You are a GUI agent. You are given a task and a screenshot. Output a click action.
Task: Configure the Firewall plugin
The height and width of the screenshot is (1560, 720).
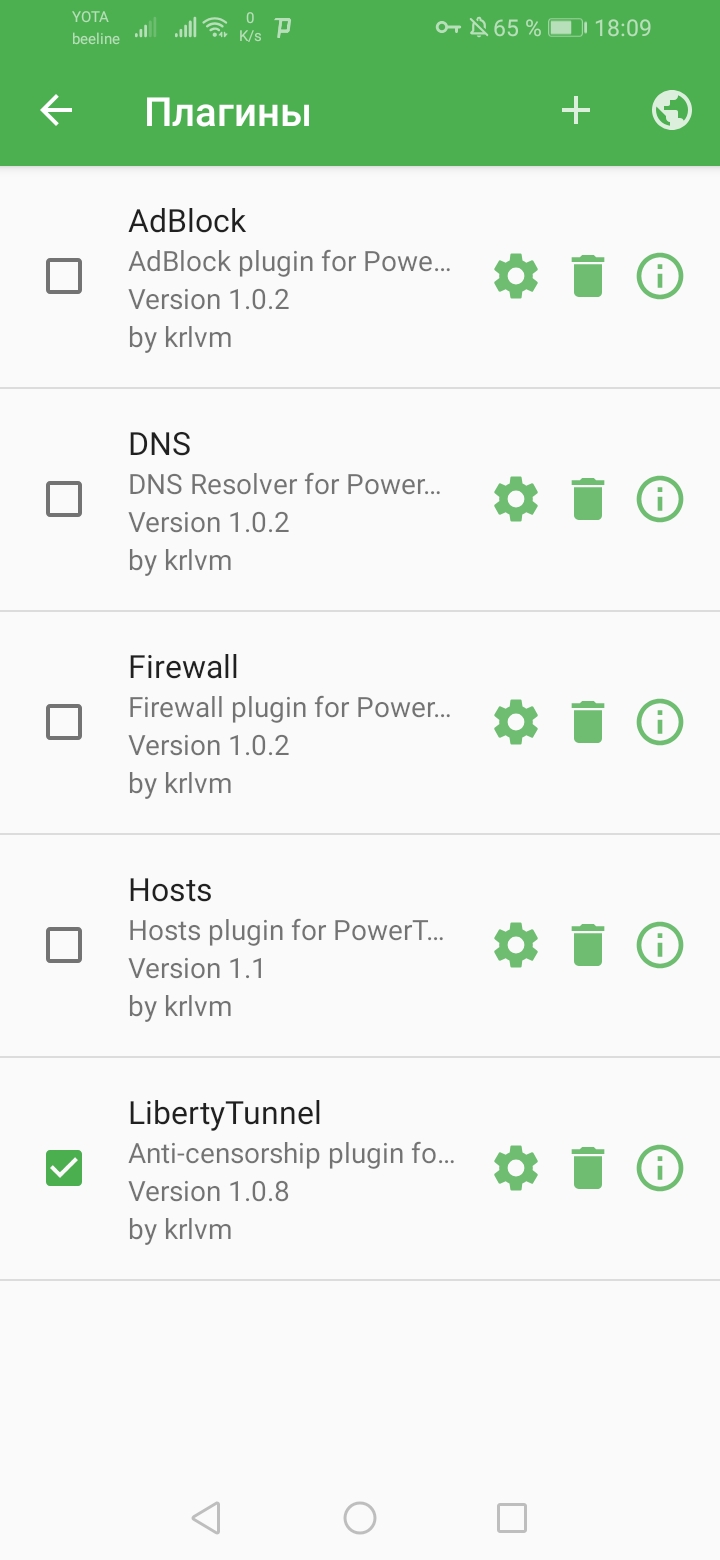coord(516,722)
